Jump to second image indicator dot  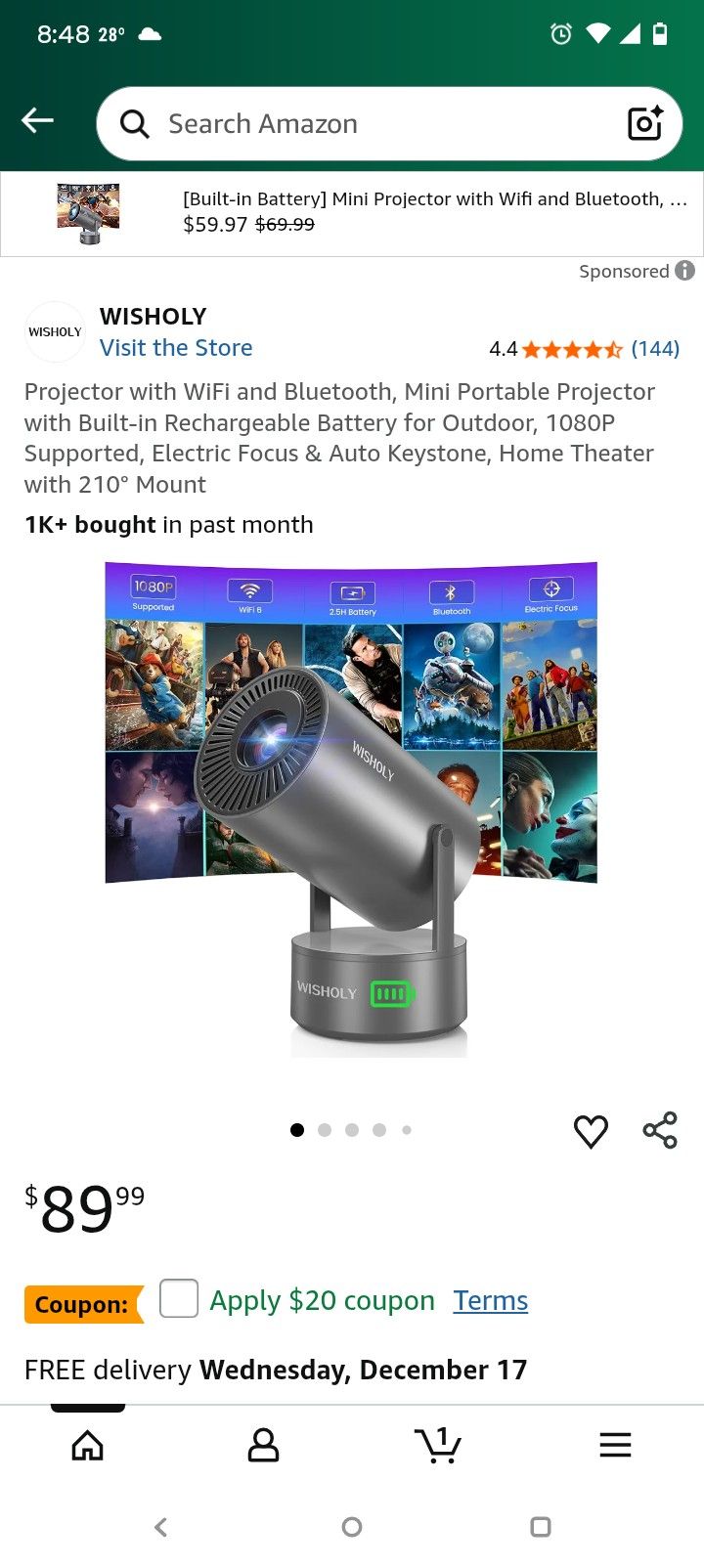pyautogui.click(x=325, y=1130)
